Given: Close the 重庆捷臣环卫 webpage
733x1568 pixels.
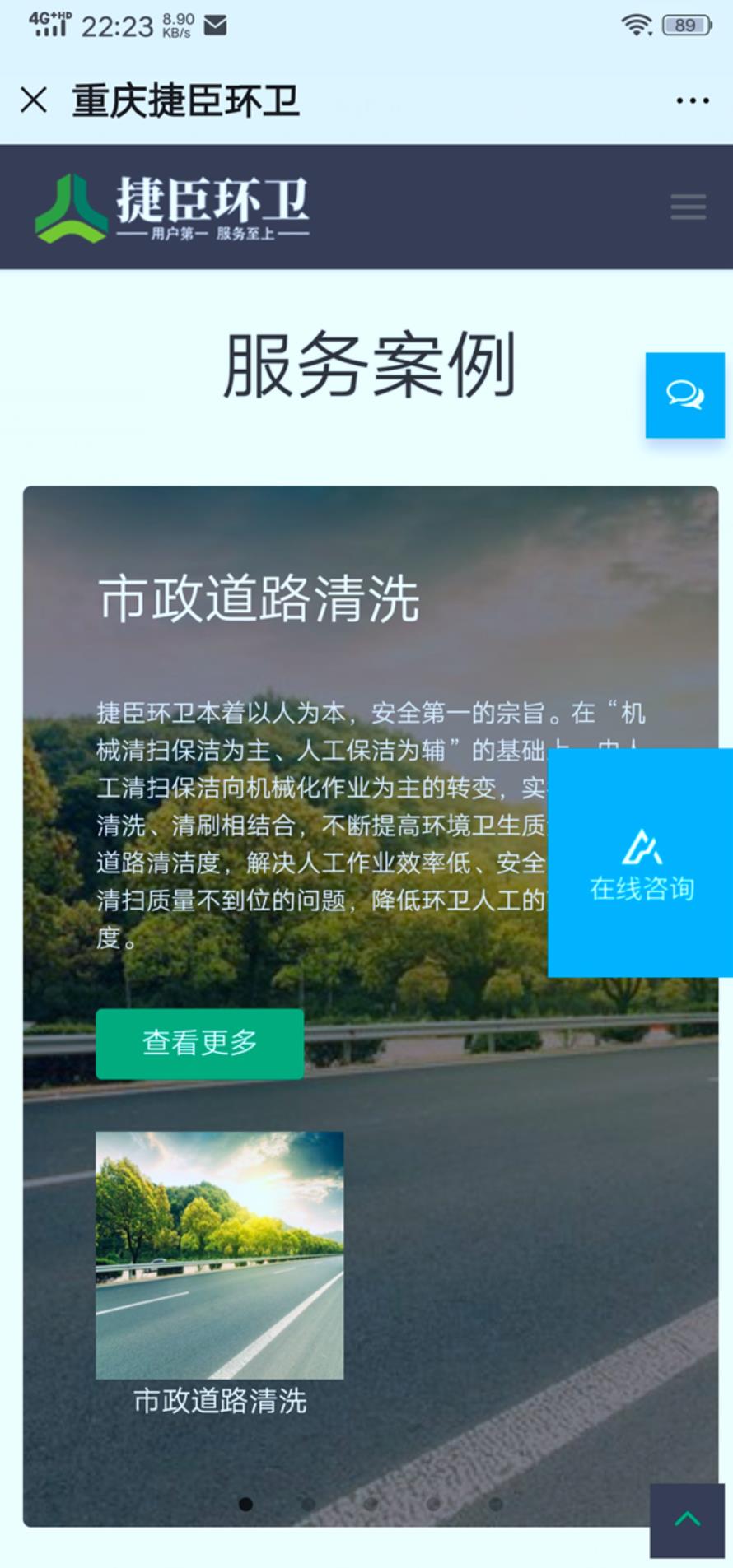Looking at the screenshot, I should 34,100.
